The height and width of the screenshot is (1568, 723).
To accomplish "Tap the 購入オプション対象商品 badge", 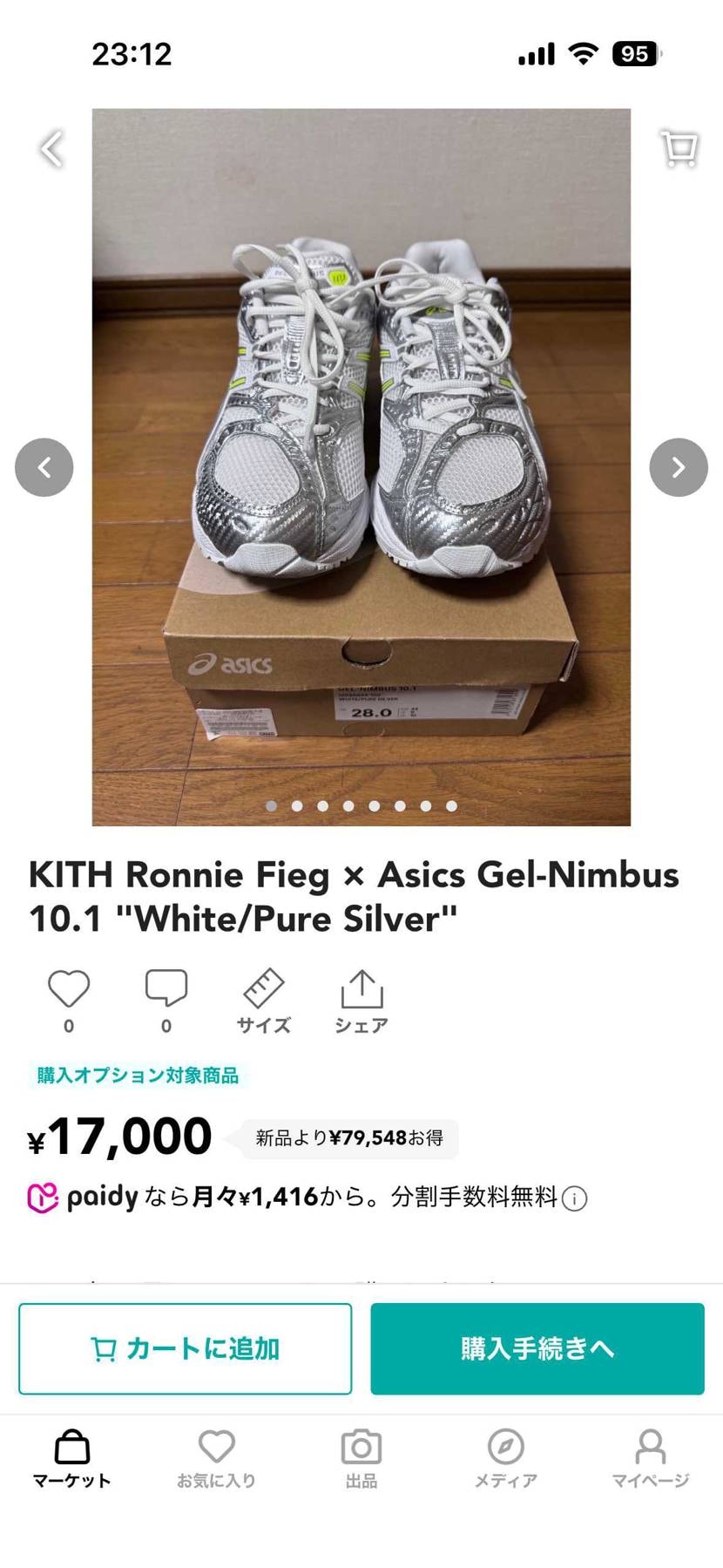I will tap(135, 1075).
